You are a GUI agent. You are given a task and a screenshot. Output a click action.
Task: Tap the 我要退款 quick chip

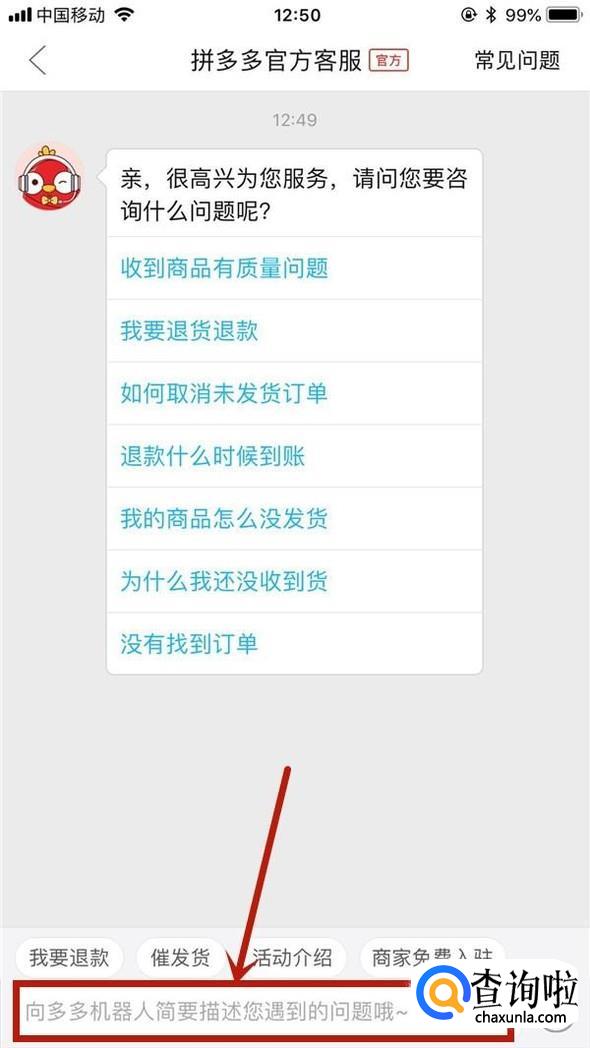(69, 957)
